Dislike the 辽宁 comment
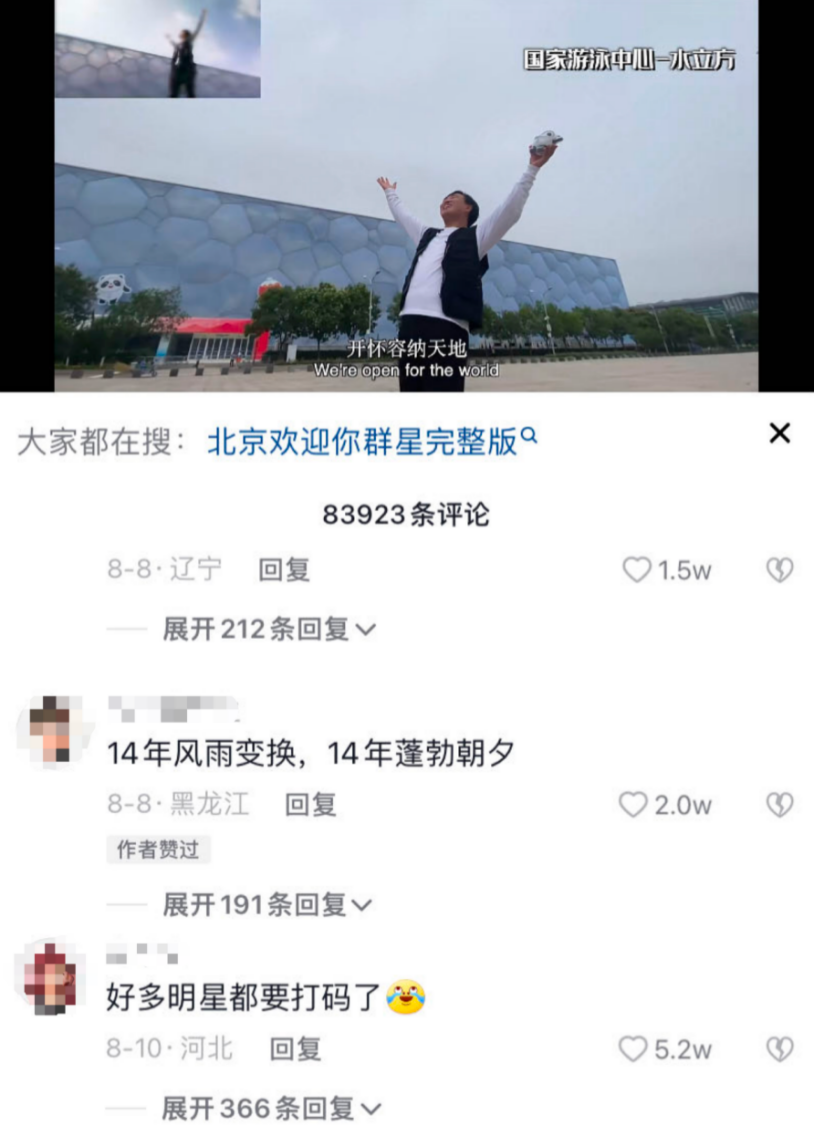Viewport: 814px width, 1126px height. (x=779, y=570)
